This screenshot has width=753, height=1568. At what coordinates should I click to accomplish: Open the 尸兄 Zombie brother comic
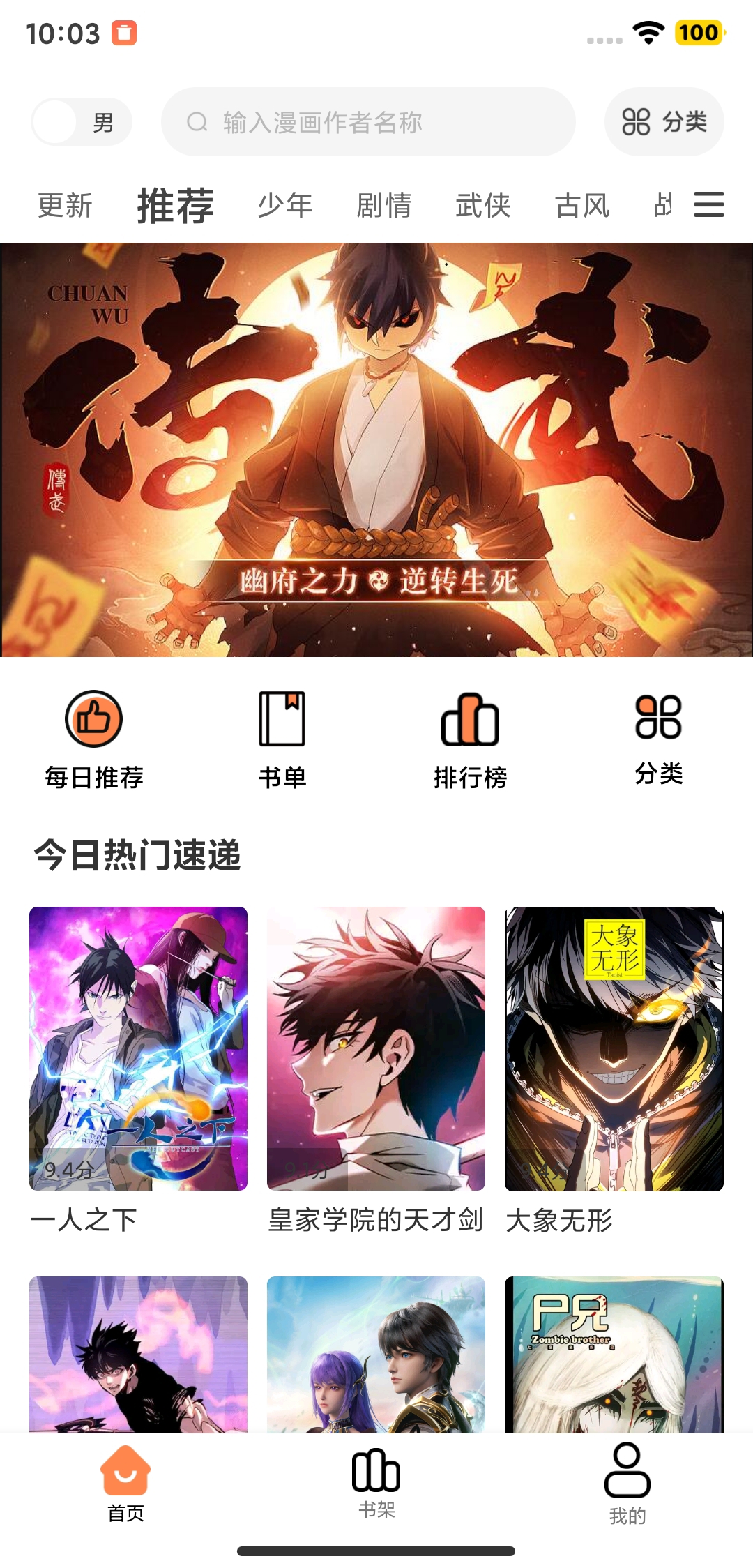[x=614, y=1355]
